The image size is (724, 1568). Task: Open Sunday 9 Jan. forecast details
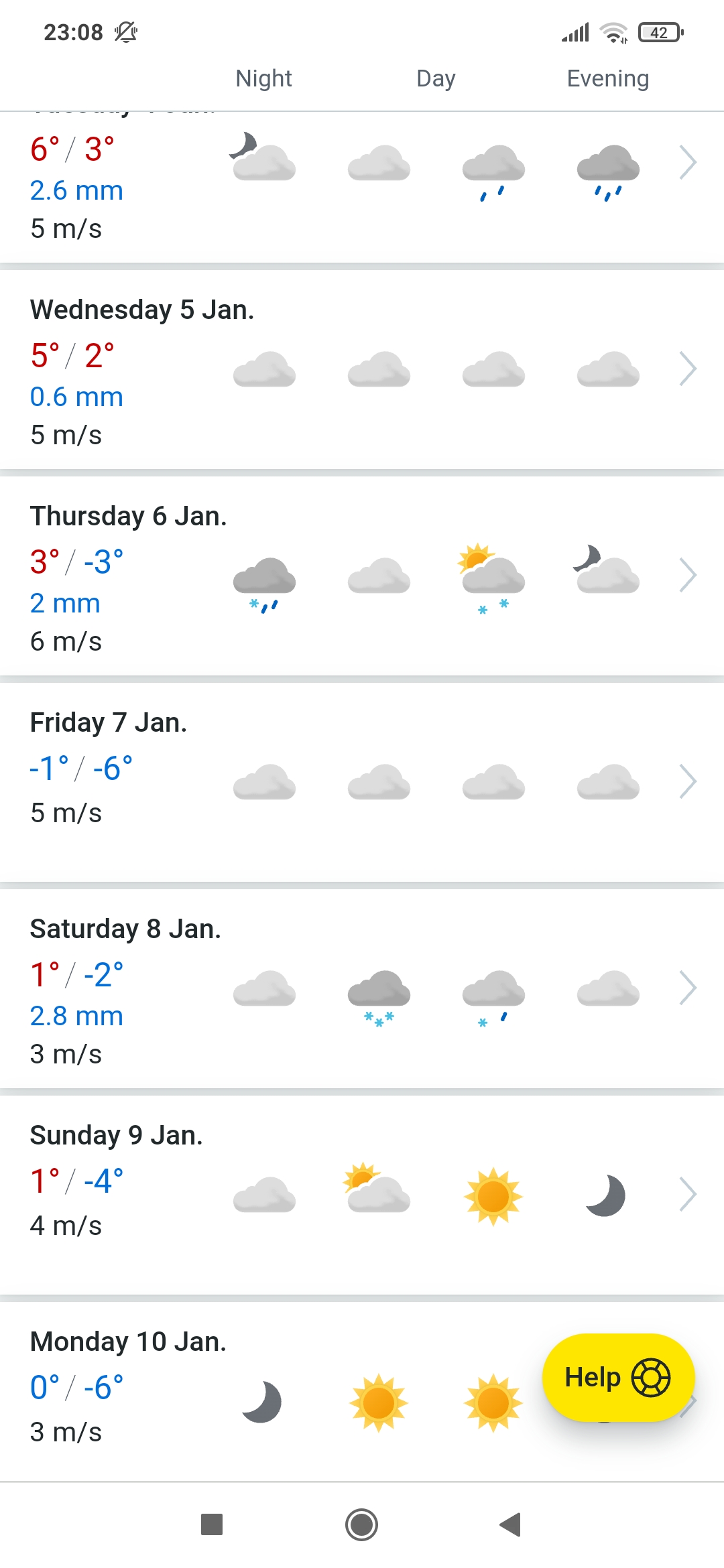[362, 1195]
